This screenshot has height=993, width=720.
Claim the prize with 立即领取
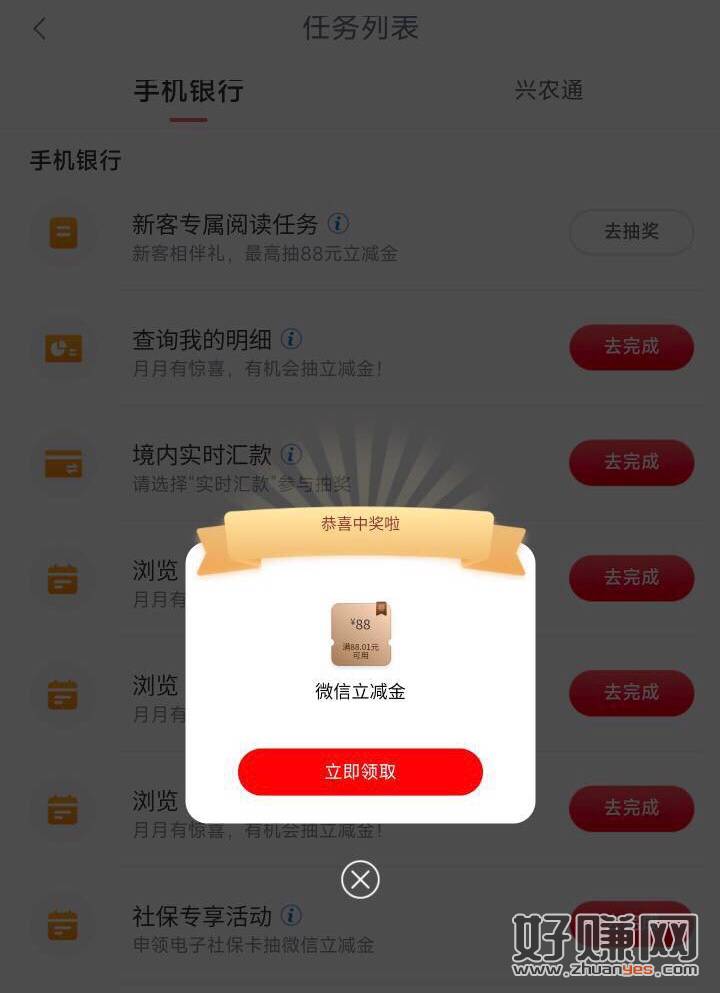tap(360, 772)
